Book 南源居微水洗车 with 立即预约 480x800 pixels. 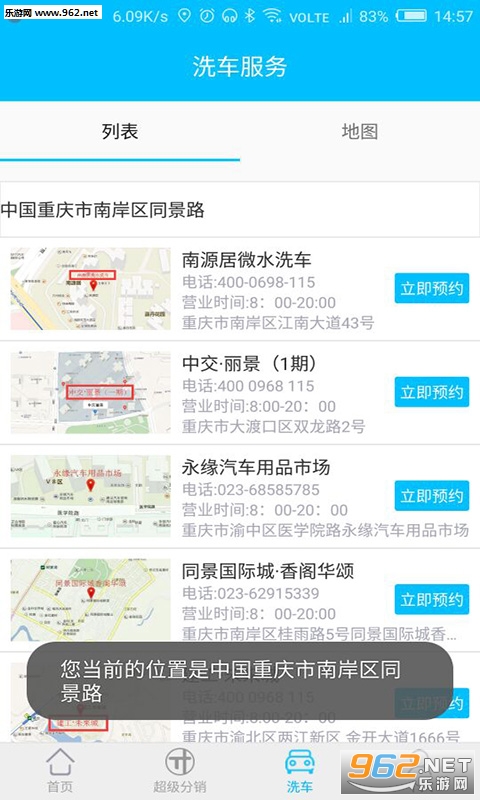pos(432,288)
